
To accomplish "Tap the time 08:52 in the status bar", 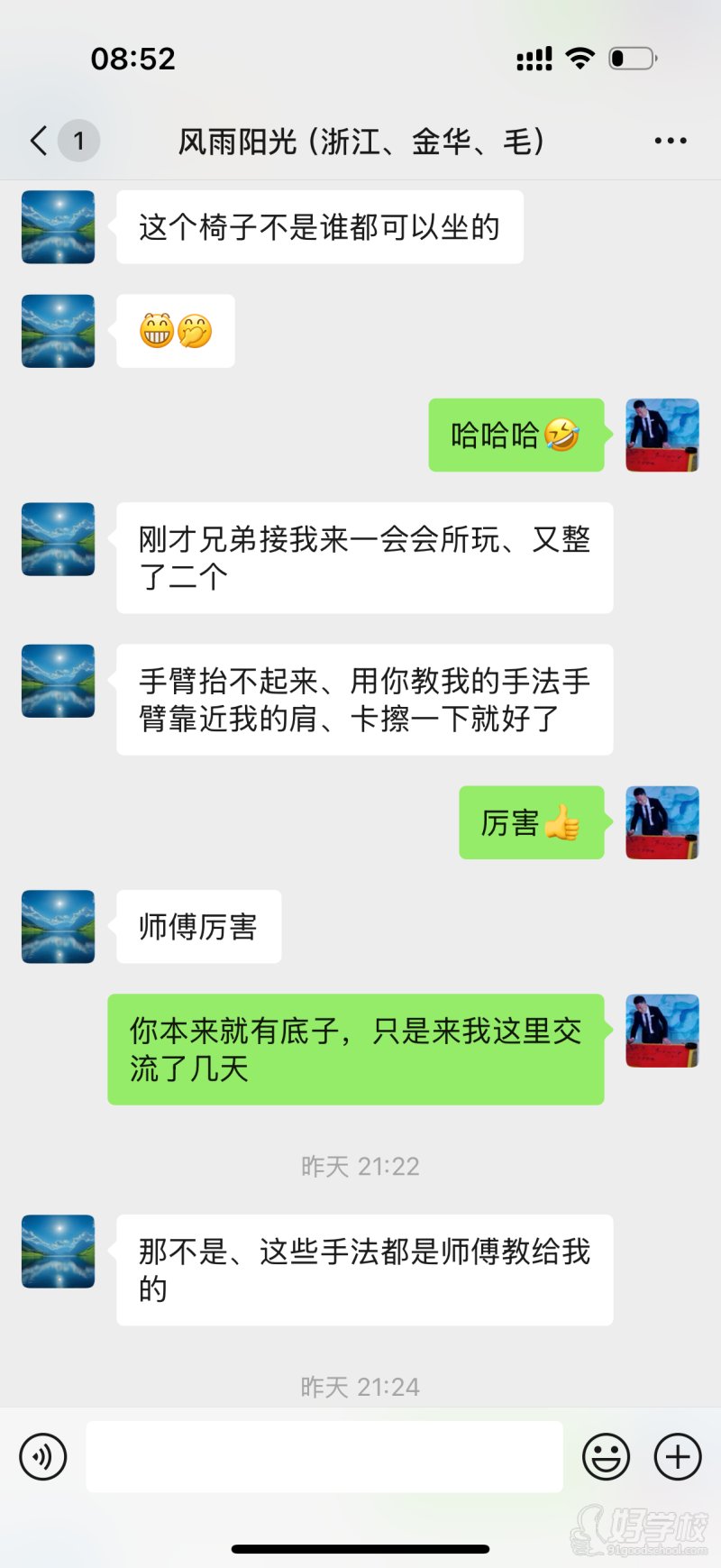I will click(x=133, y=57).
